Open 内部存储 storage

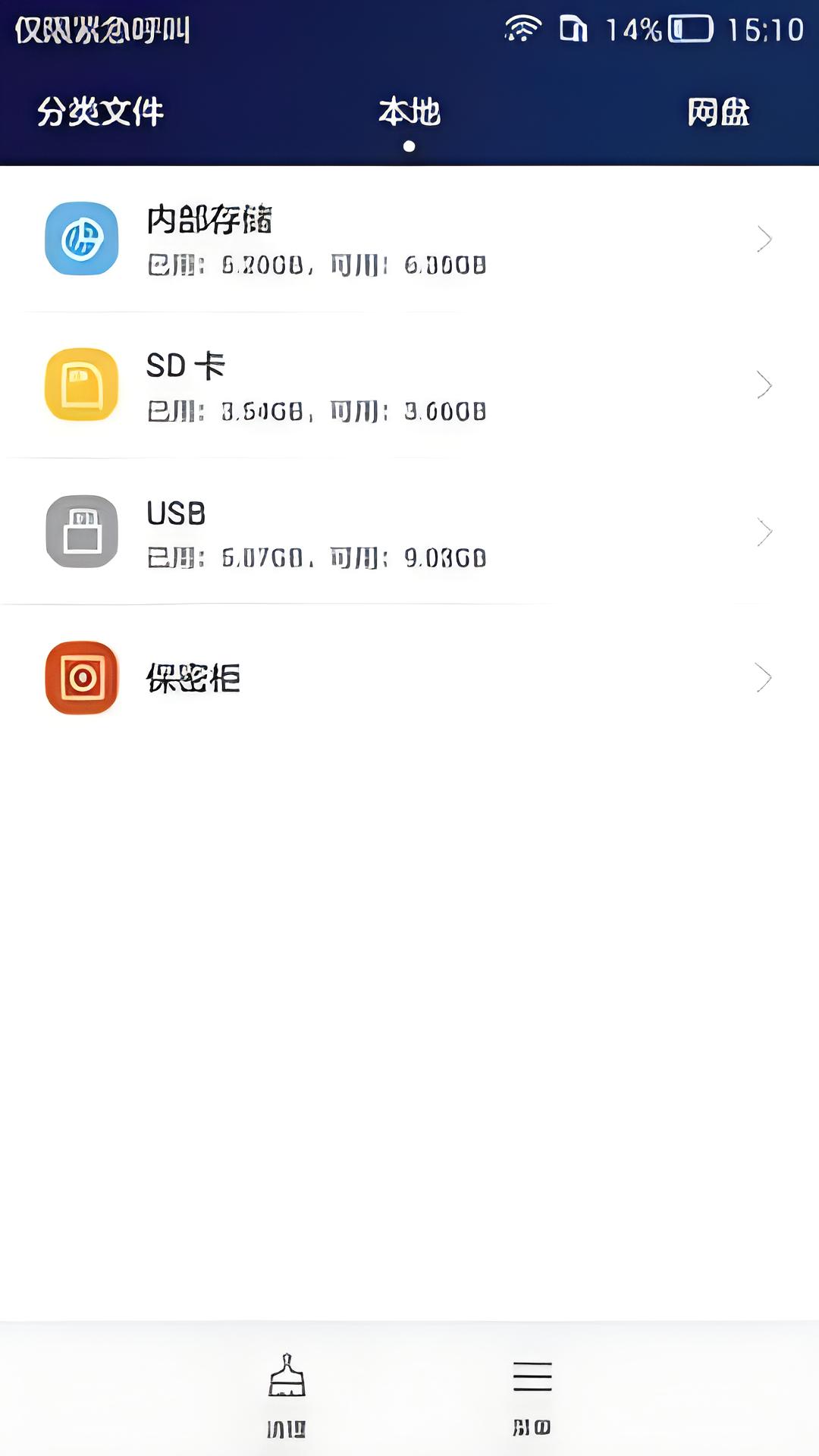click(409, 239)
